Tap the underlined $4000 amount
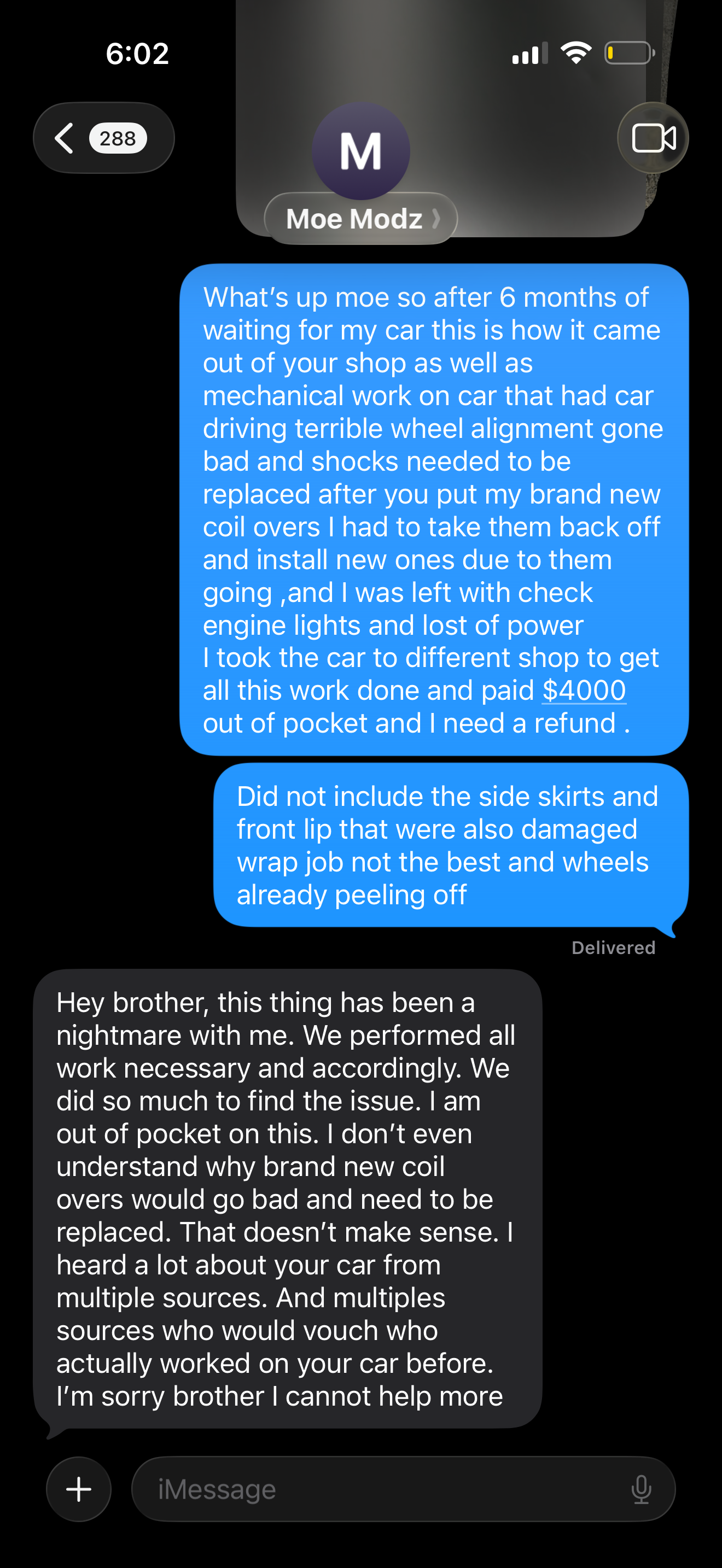This screenshot has width=722, height=1568. (584, 691)
